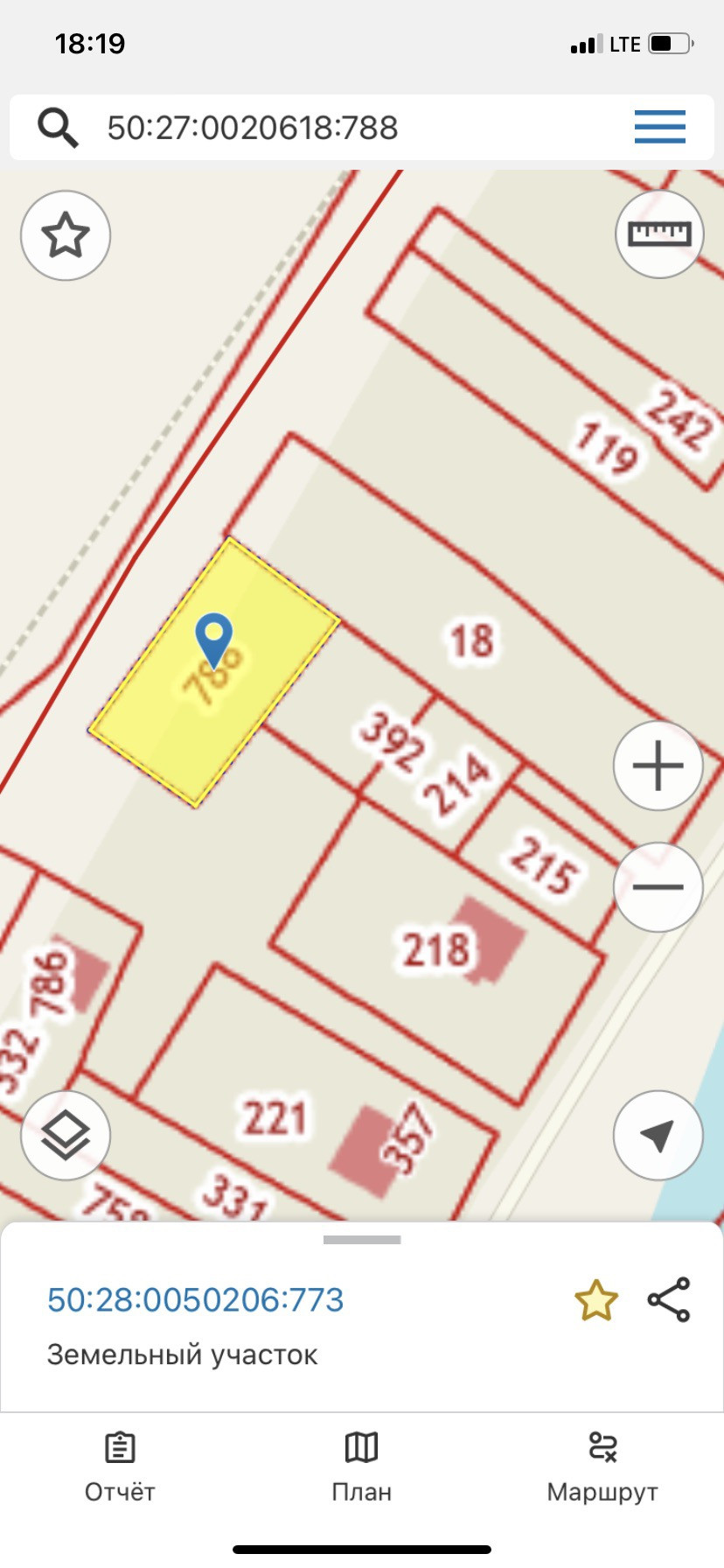Open the Маршрут route tab
The image size is (724, 1568).
pos(602,1467)
